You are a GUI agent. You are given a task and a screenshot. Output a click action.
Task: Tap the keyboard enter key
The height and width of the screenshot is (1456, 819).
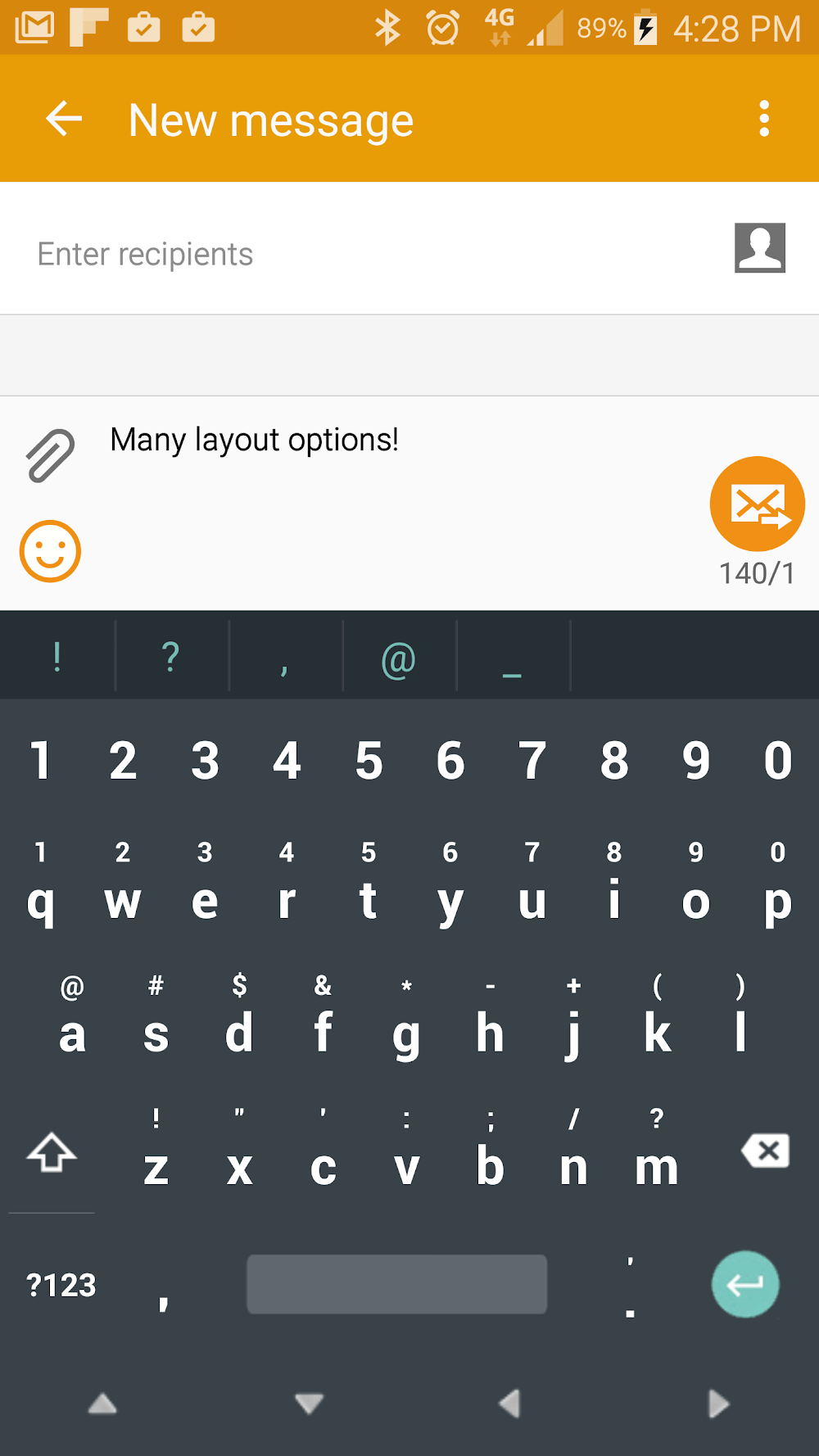click(x=744, y=1284)
